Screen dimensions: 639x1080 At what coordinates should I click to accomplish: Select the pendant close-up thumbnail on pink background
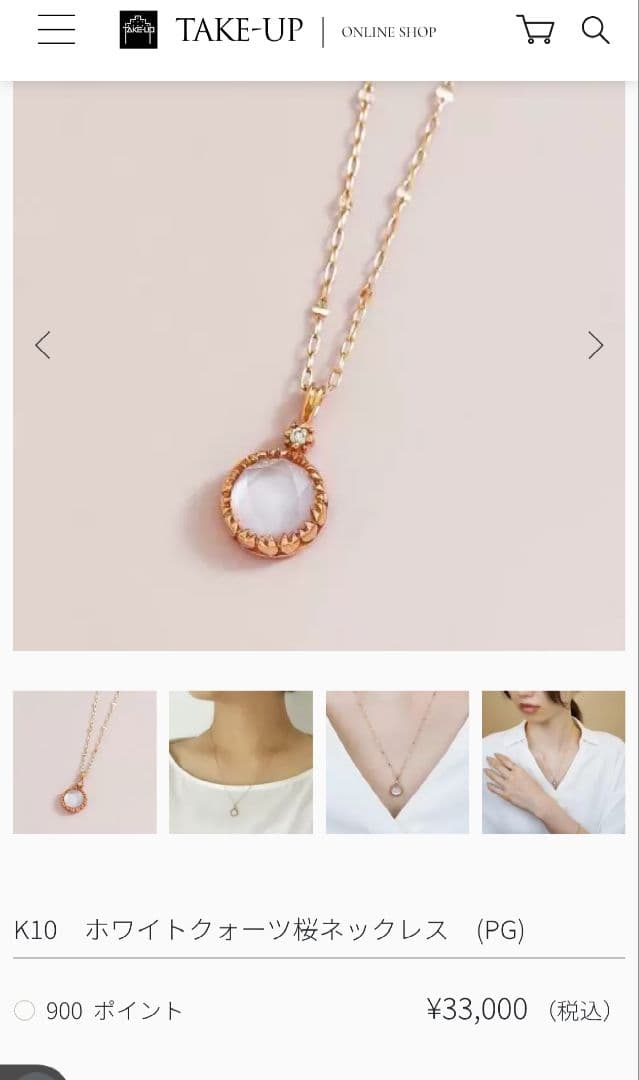85,762
